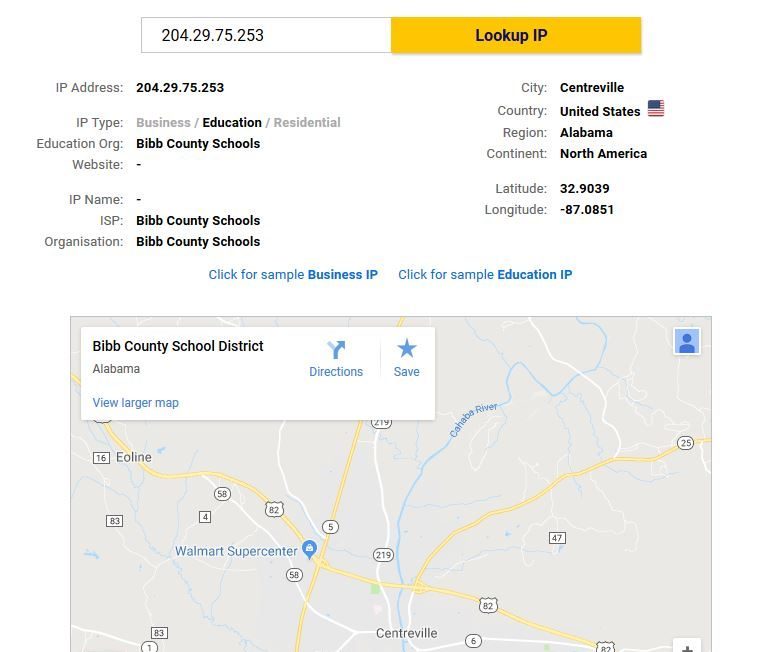Open View larger map link
761x652 pixels.
click(x=136, y=403)
